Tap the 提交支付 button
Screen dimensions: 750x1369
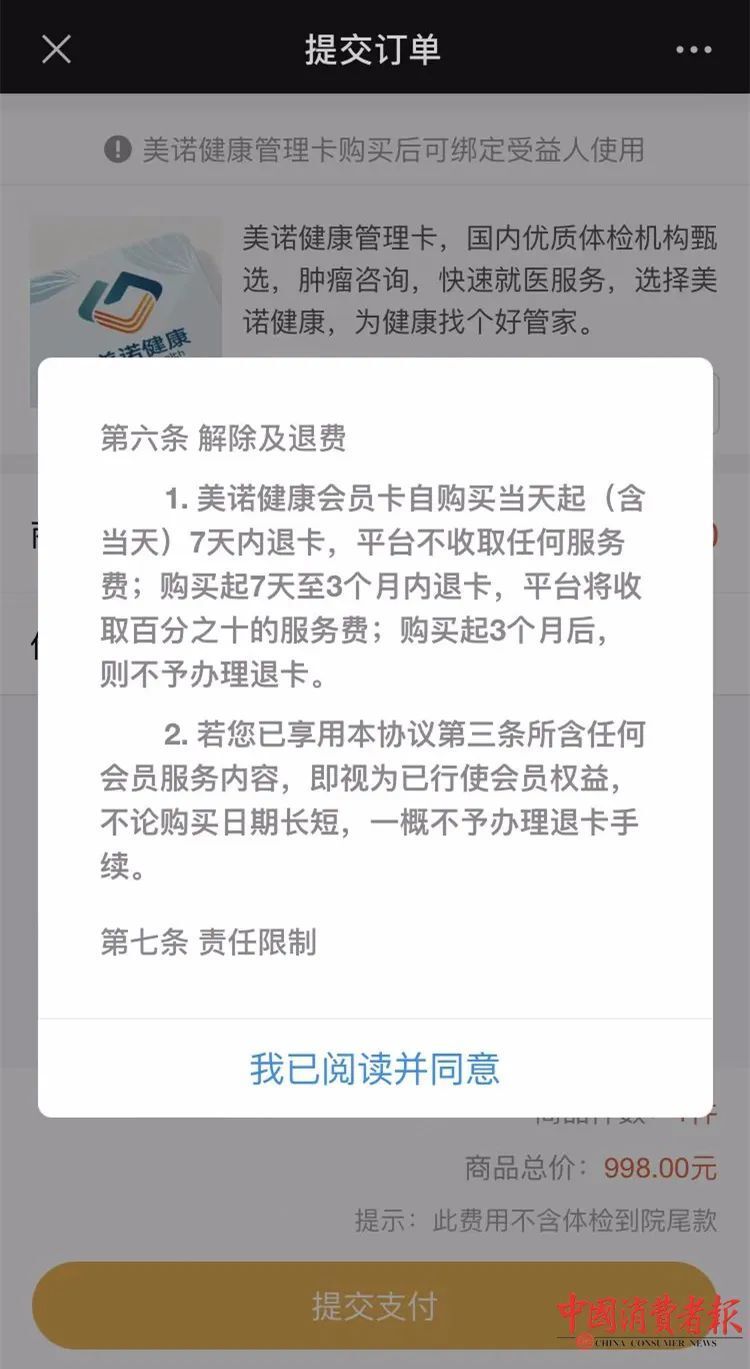[374, 1306]
